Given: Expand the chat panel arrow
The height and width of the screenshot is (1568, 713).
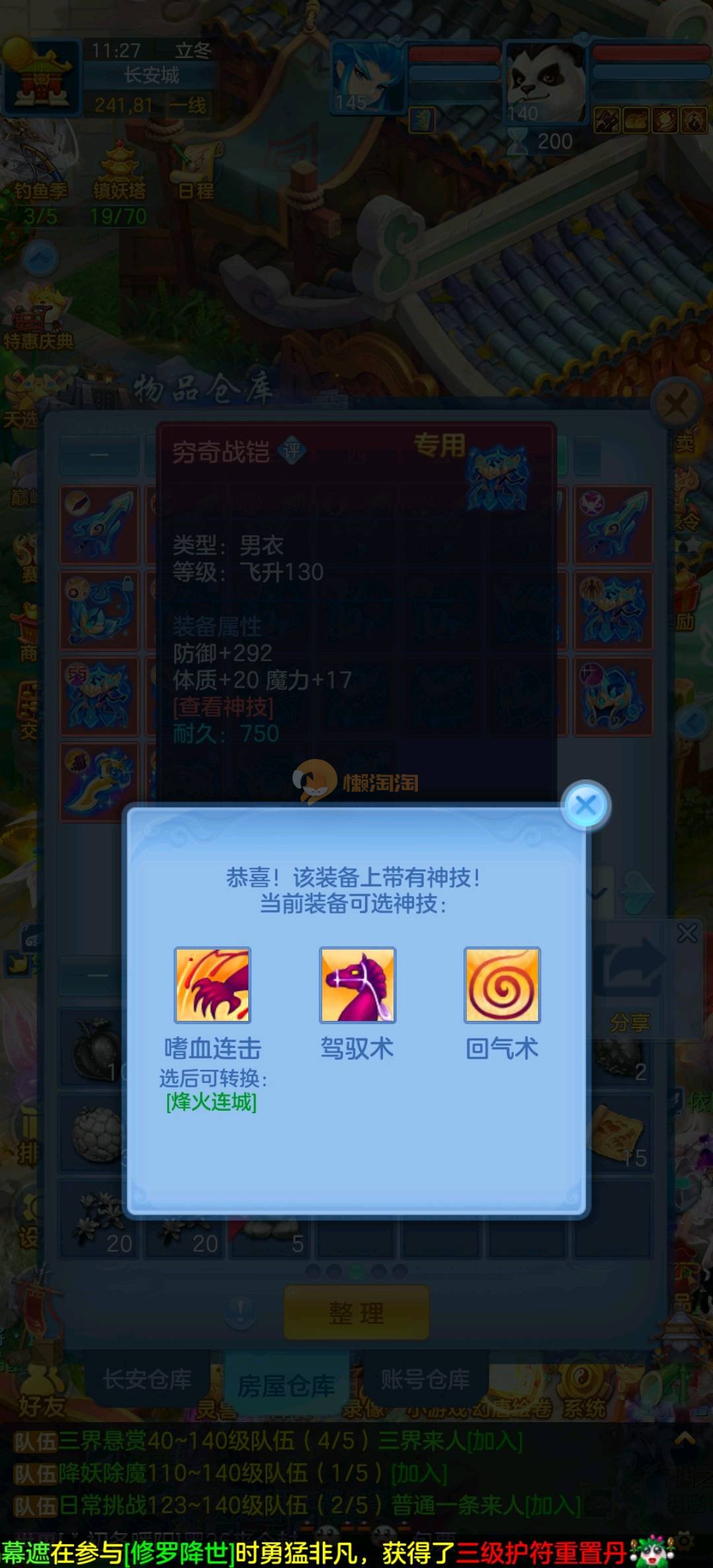Looking at the screenshot, I should point(685,1439).
